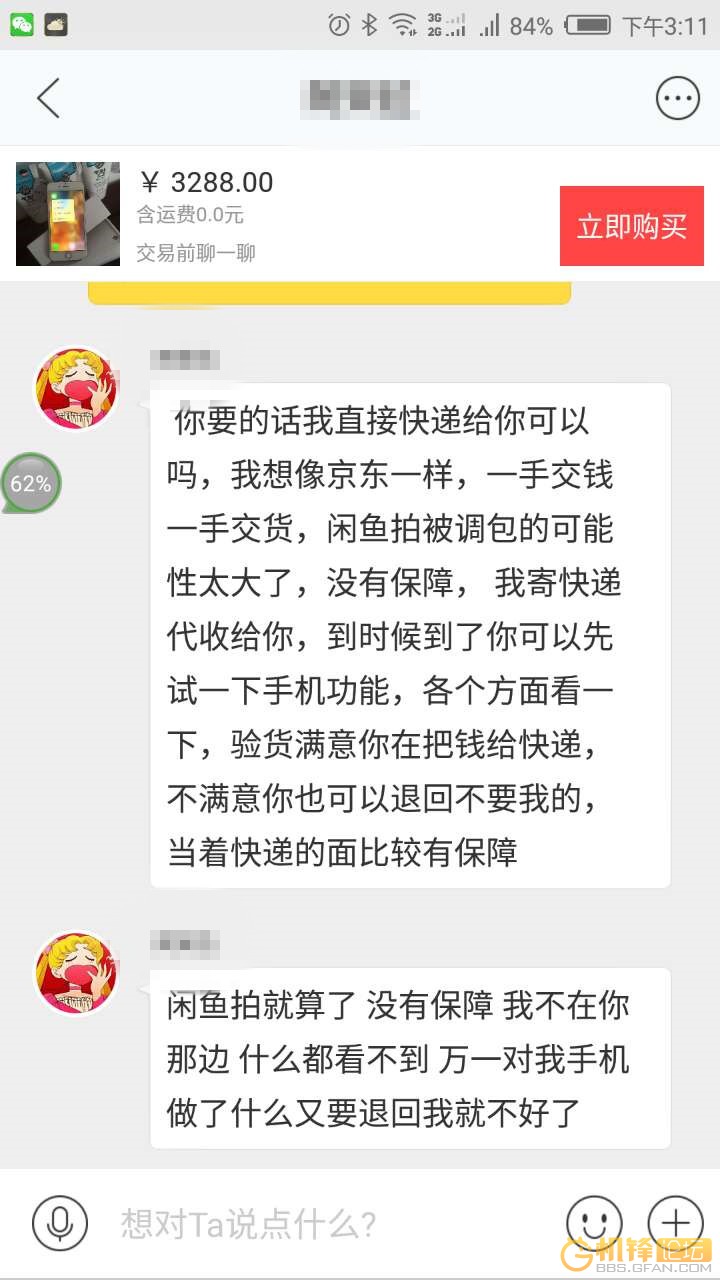Tap the microphone voice input icon
This screenshot has width=720, height=1280.
click(x=60, y=1222)
